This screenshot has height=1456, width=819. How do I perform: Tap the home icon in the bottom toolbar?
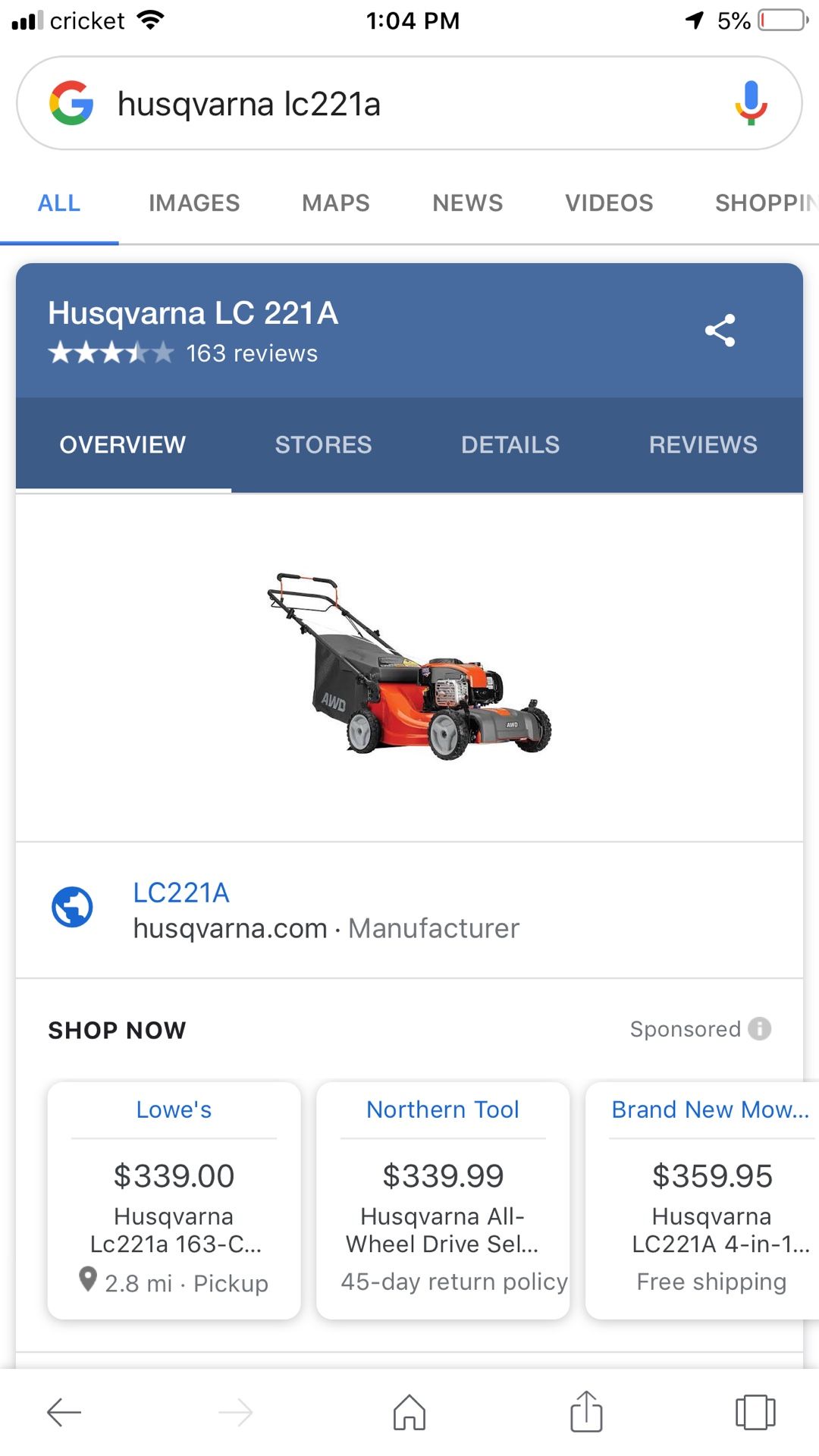tap(409, 1412)
